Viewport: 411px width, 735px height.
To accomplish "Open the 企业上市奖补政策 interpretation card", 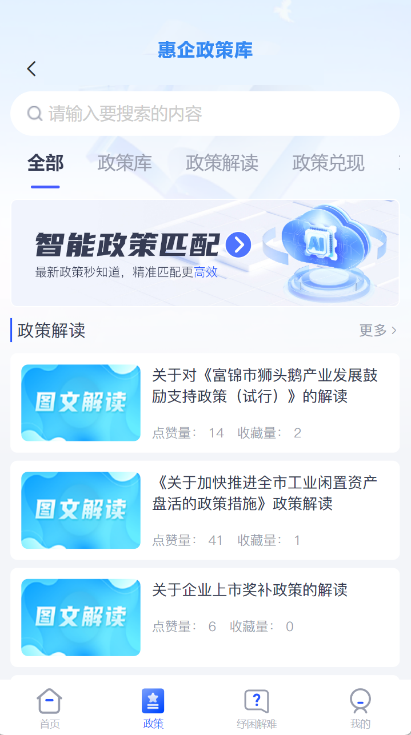I will [205, 617].
